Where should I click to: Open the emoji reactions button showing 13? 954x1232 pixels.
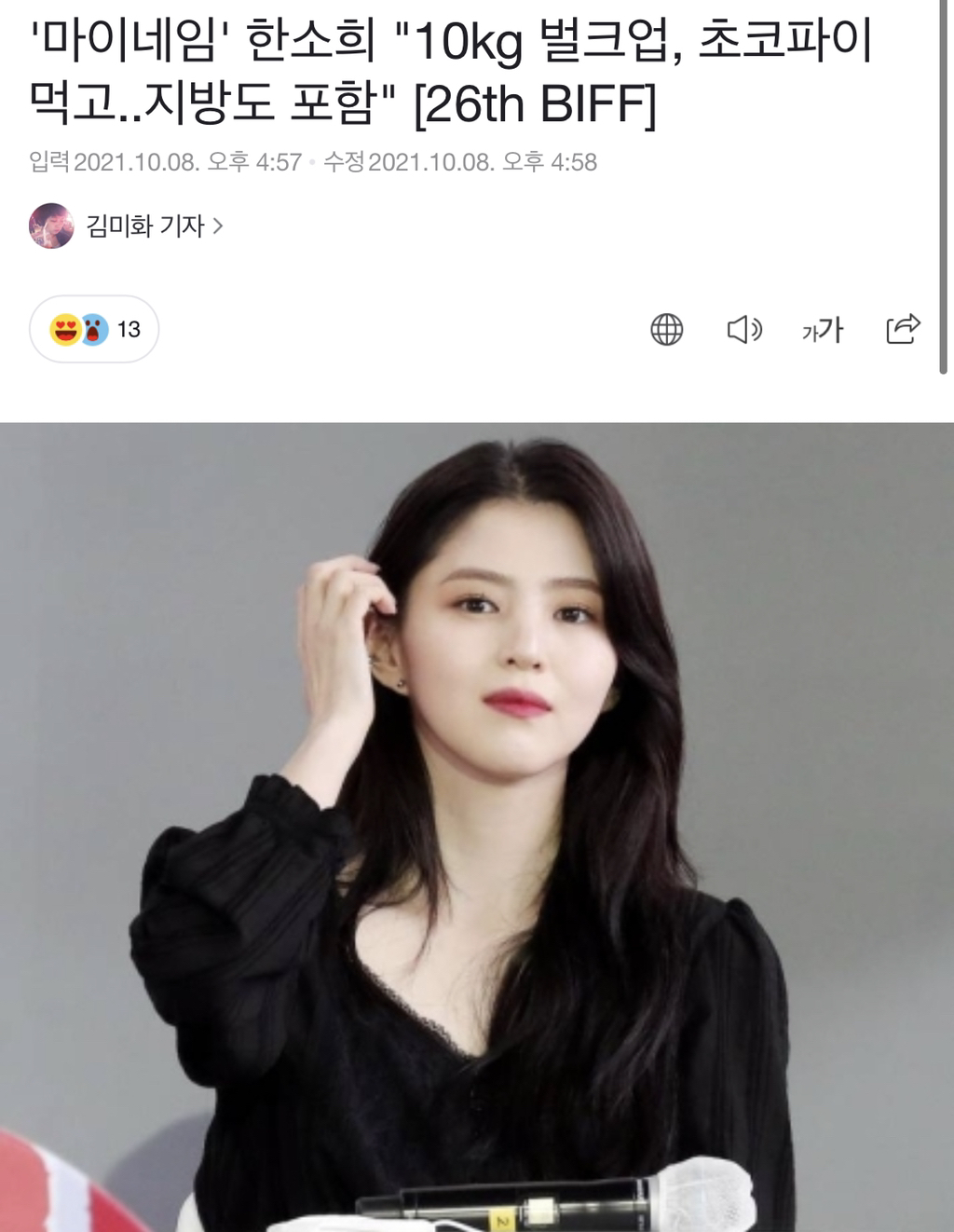click(x=94, y=329)
